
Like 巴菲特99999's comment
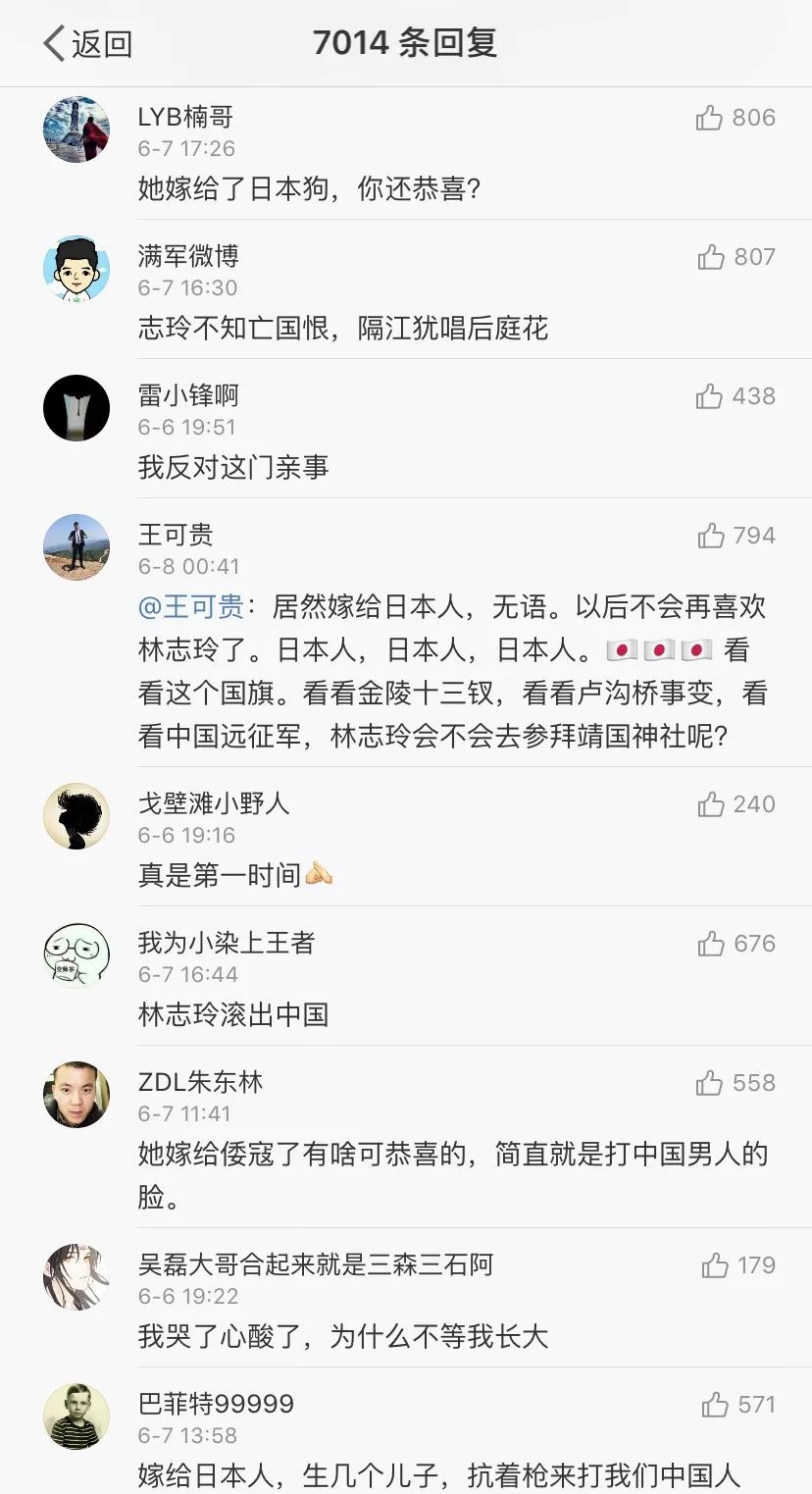click(x=715, y=1406)
